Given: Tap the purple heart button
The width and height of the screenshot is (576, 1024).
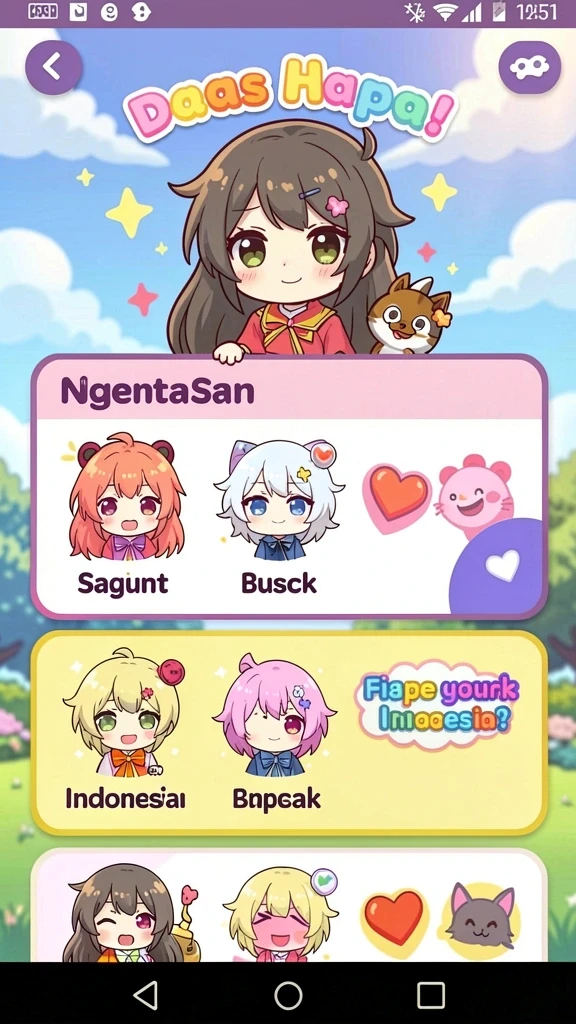Looking at the screenshot, I should 499,566.
